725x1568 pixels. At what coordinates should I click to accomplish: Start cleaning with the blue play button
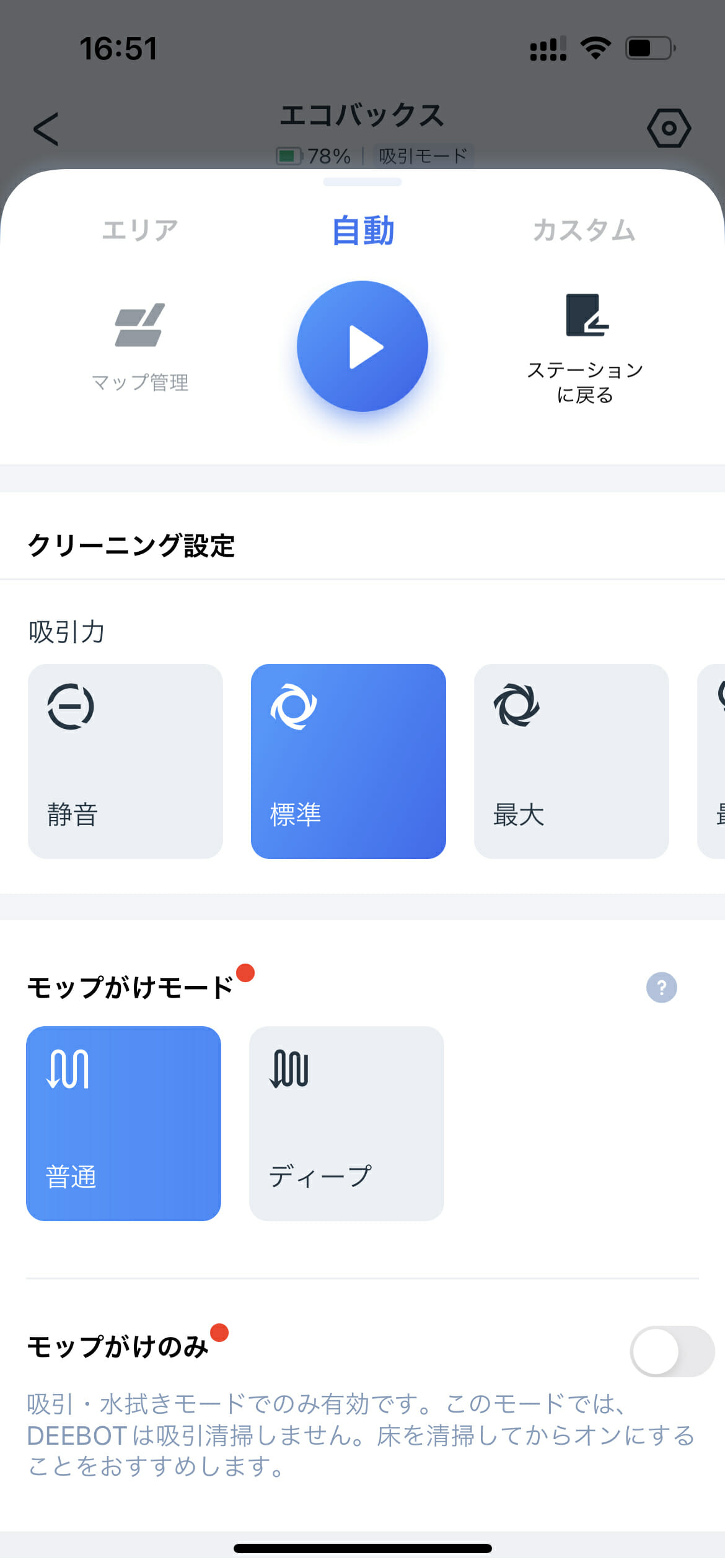click(x=362, y=346)
